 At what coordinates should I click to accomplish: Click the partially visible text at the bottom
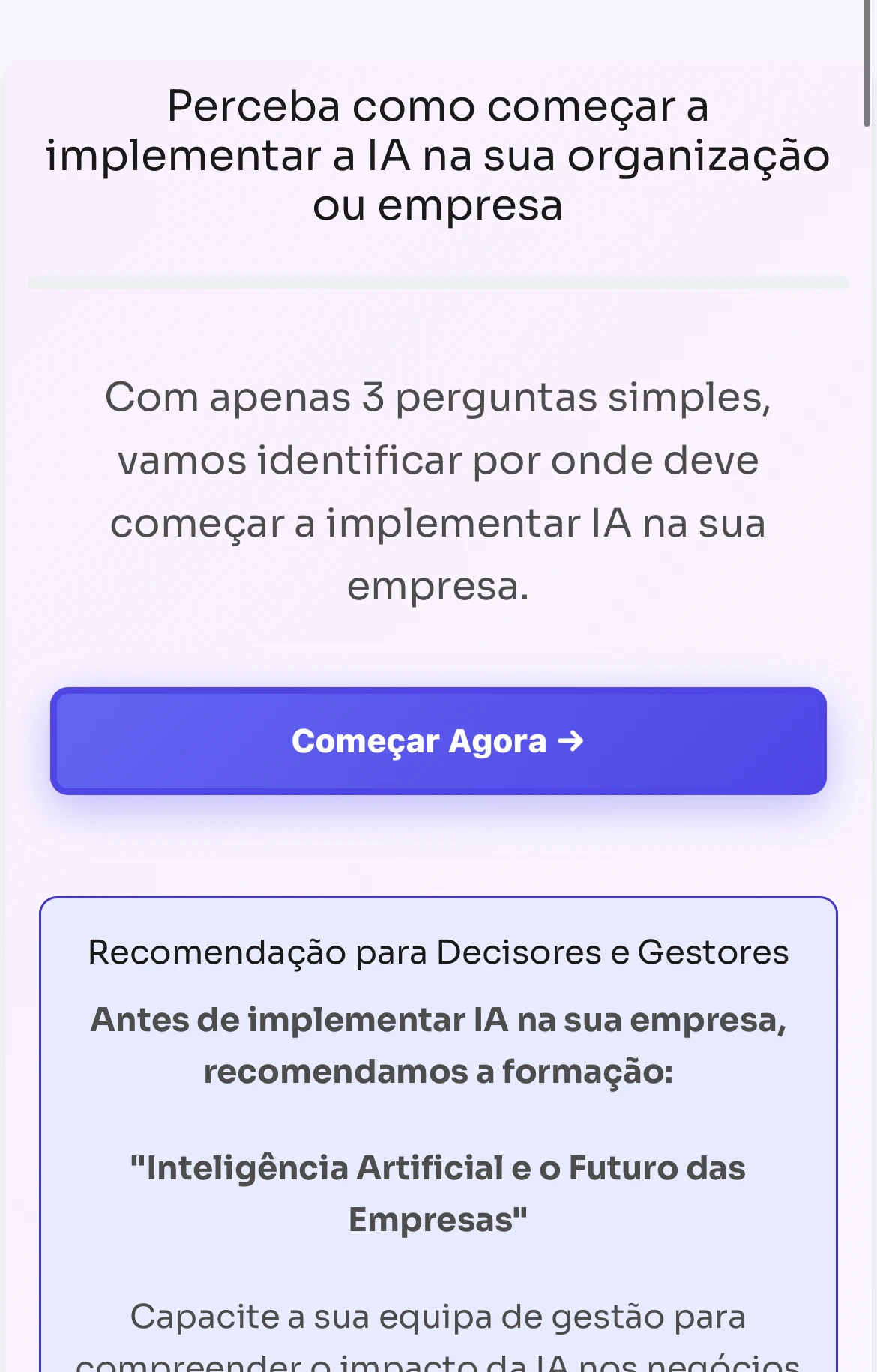pos(438,1365)
